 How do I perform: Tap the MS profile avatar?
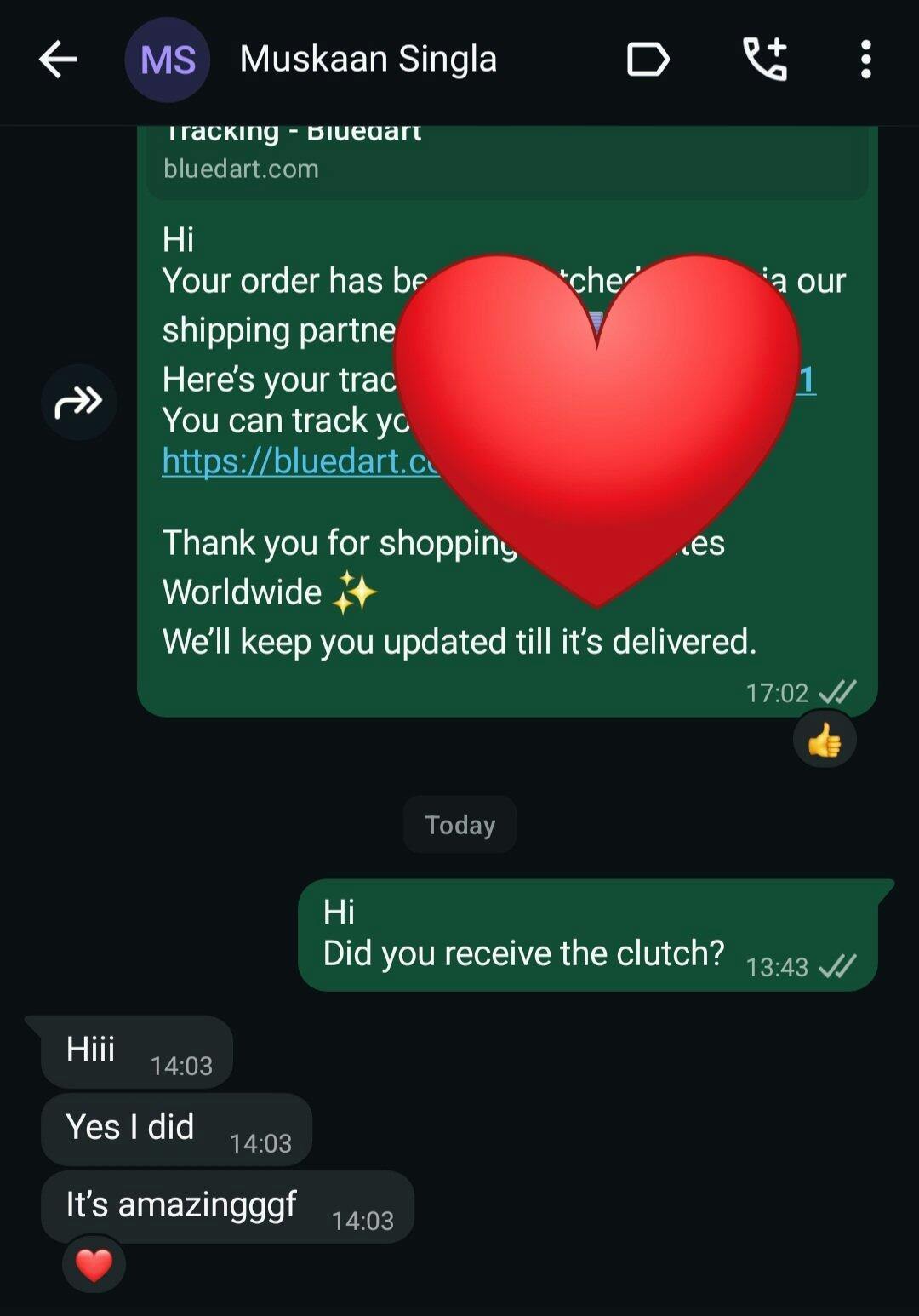[x=168, y=60]
